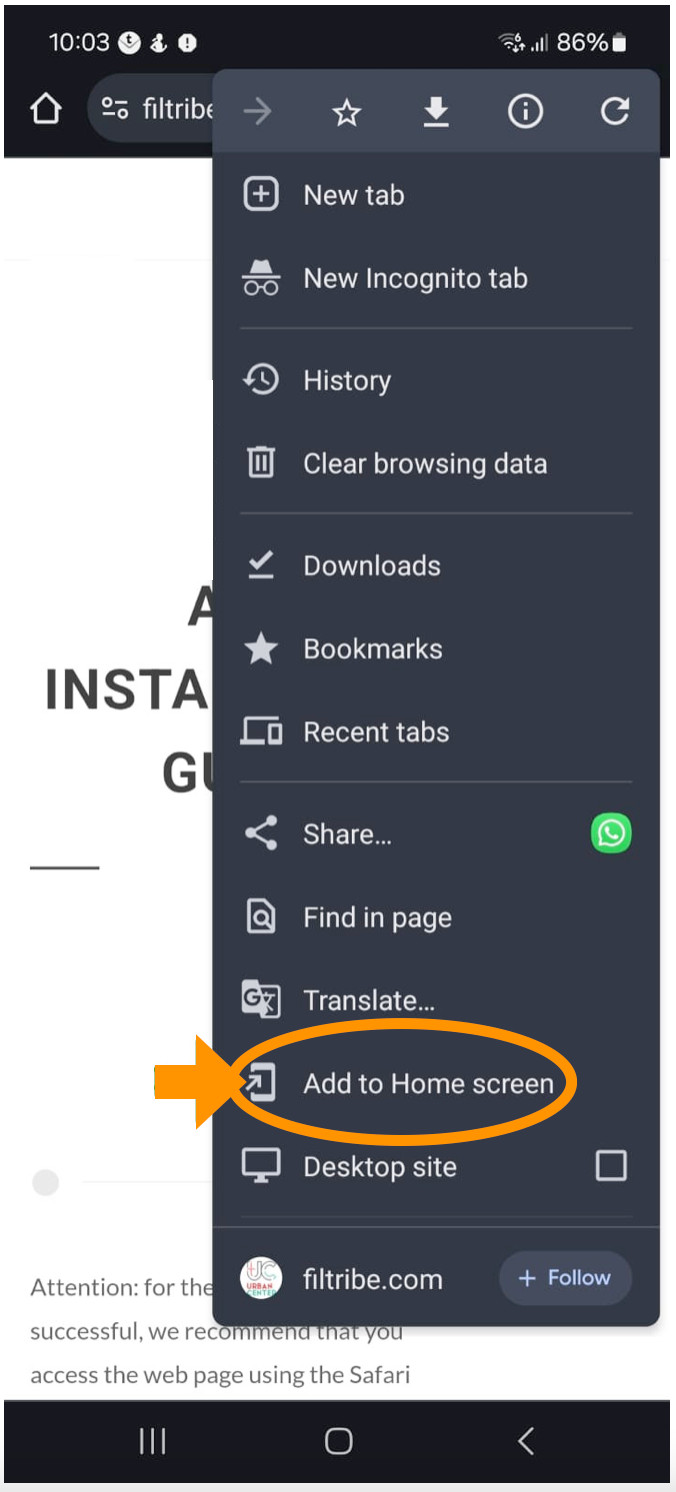This screenshot has height=1492, width=676.
Task: Open Bookmarks
Action: 372,649
